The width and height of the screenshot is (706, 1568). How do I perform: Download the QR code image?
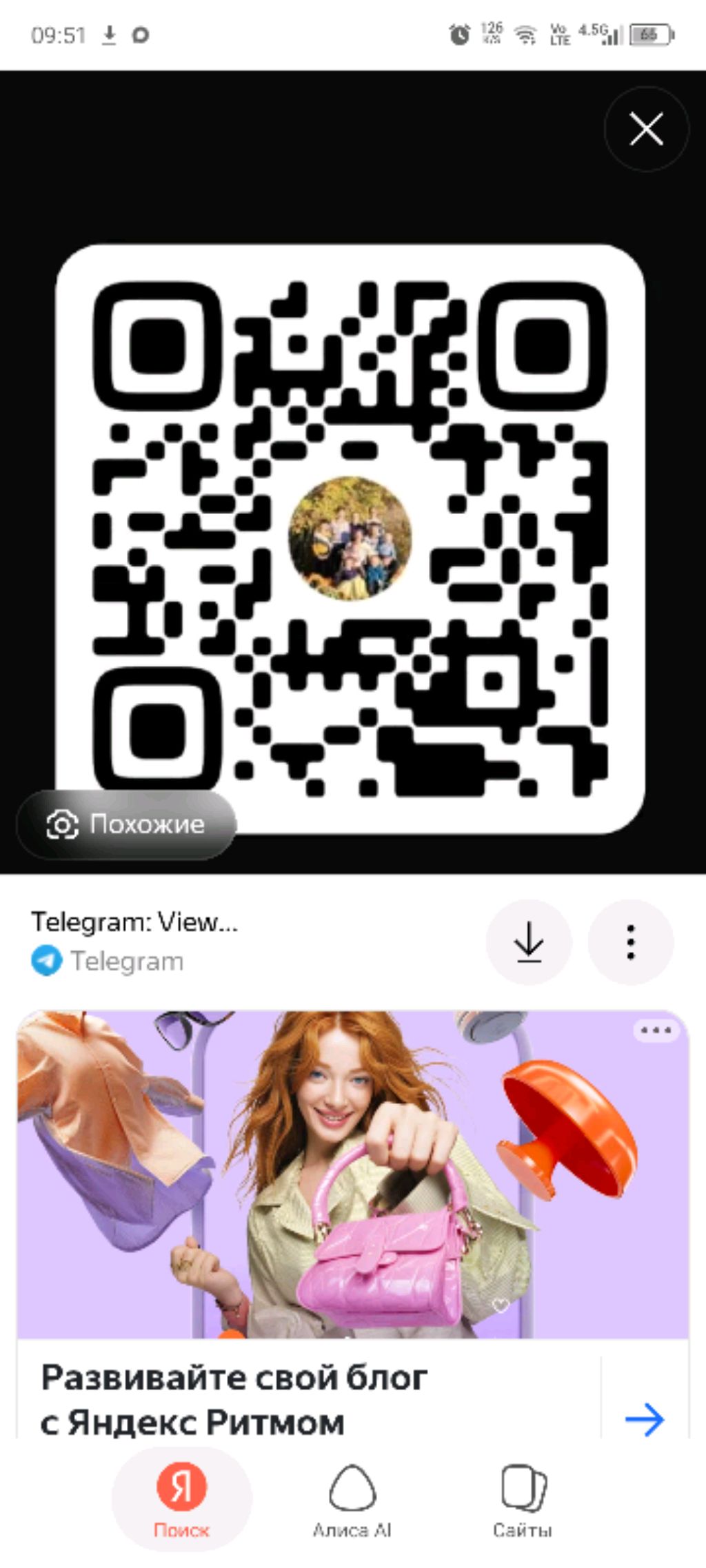(x=529, y=941)
